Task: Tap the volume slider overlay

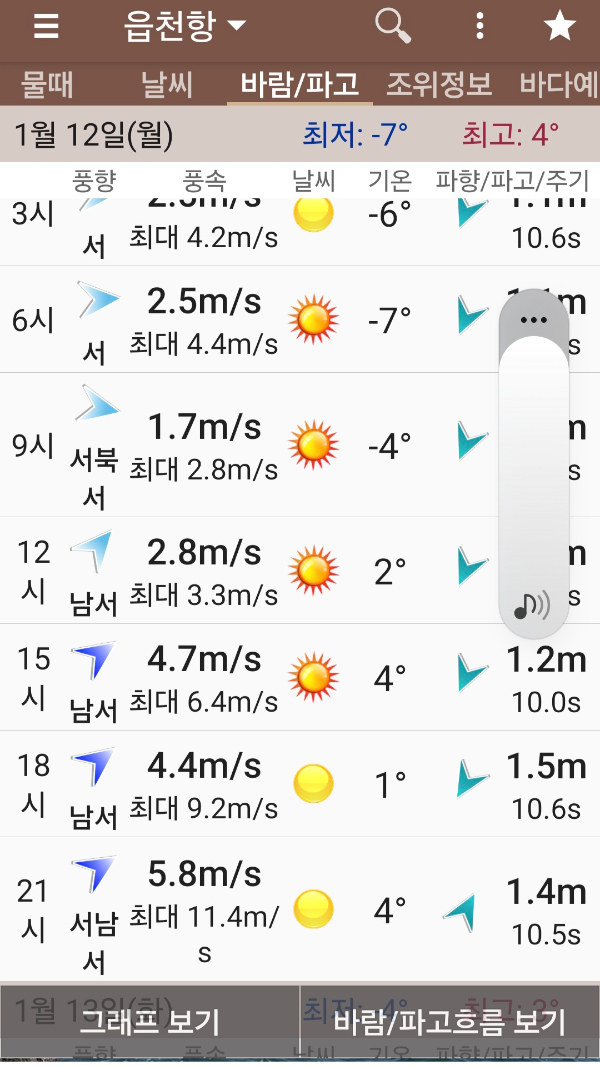Action: pos(534,460)
